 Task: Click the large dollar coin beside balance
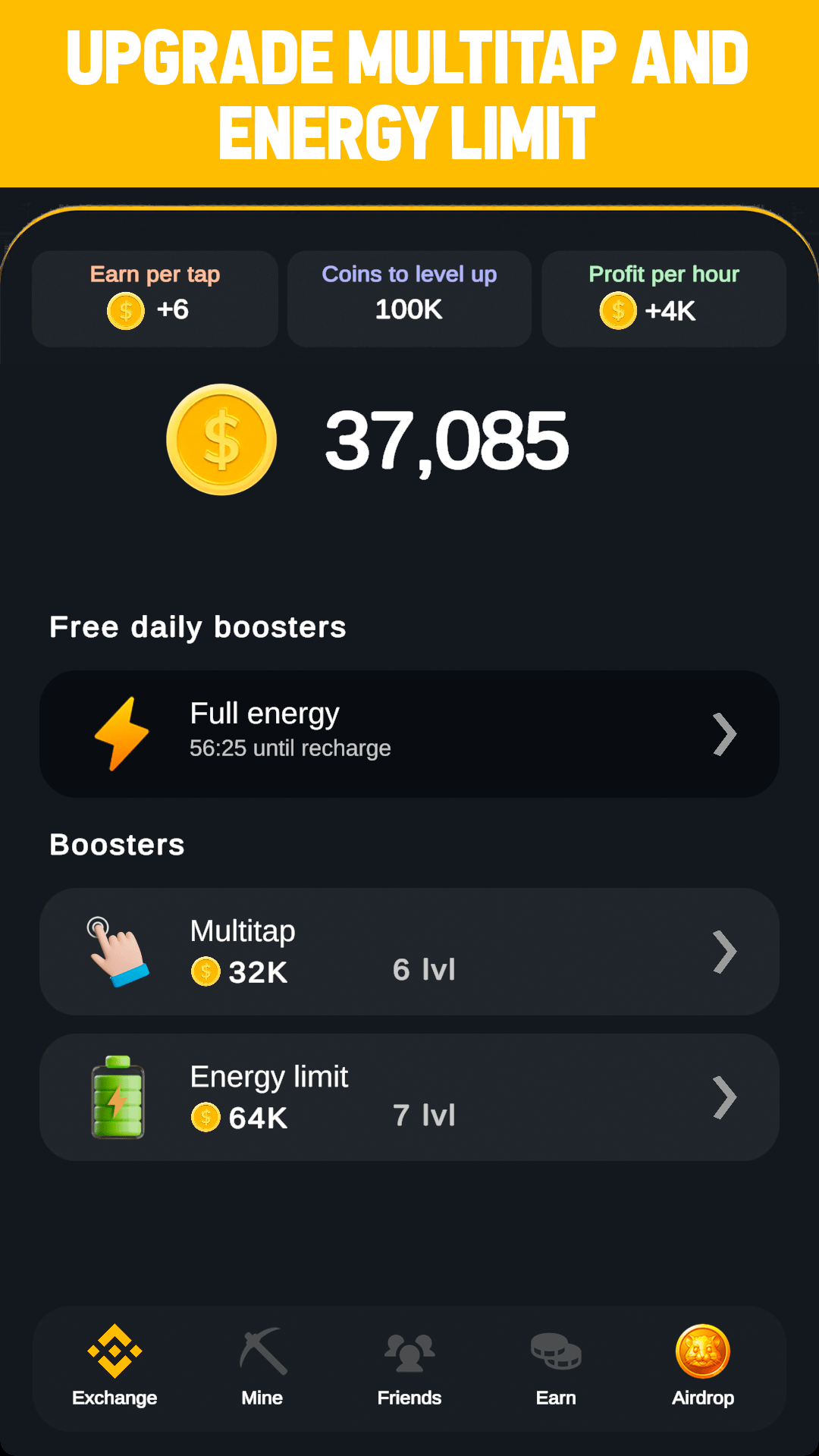click(221, 440)
